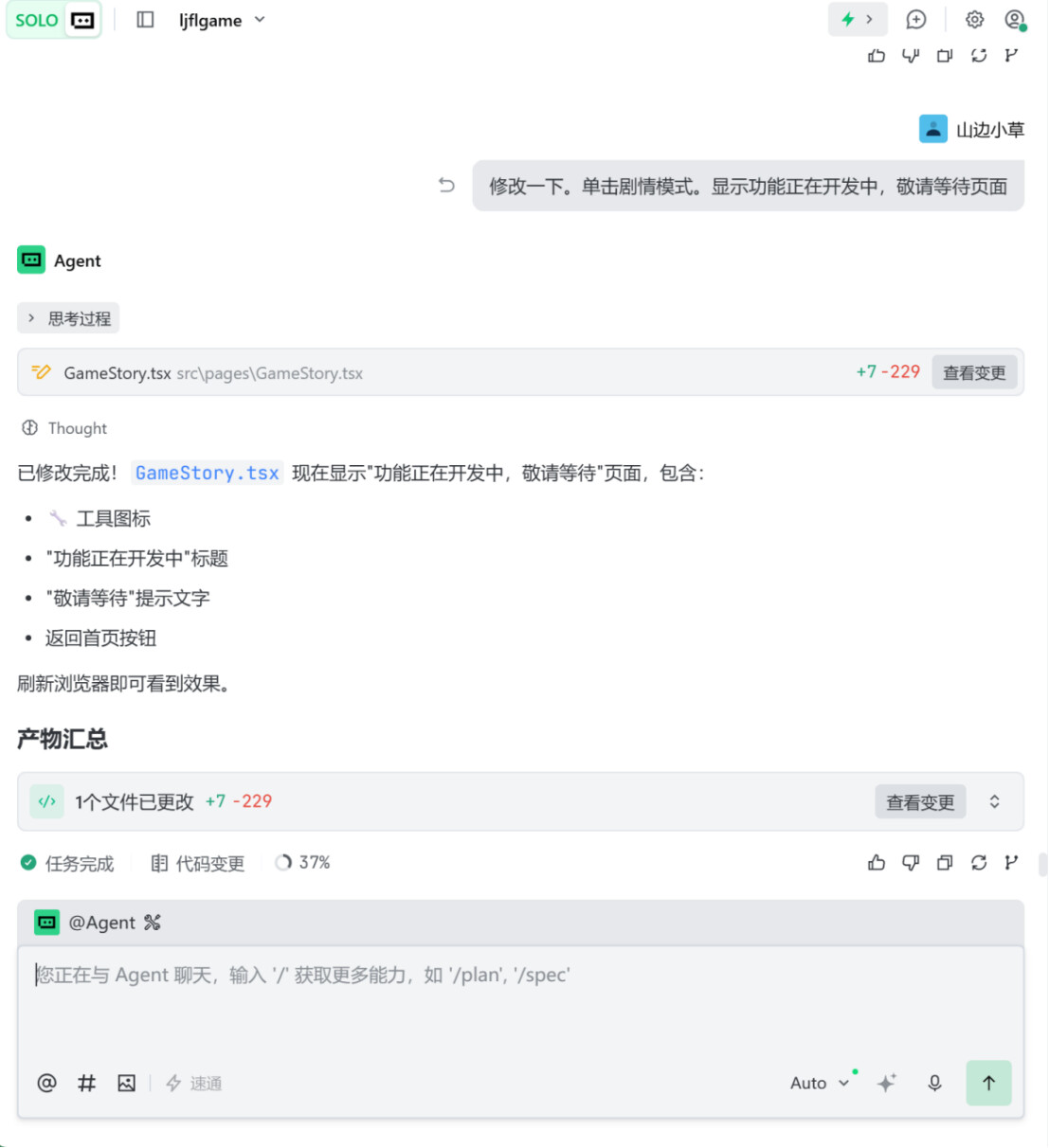Screen dimensions: 1049x1148
Task: Like the agent's response
Action: coord(877,863)
